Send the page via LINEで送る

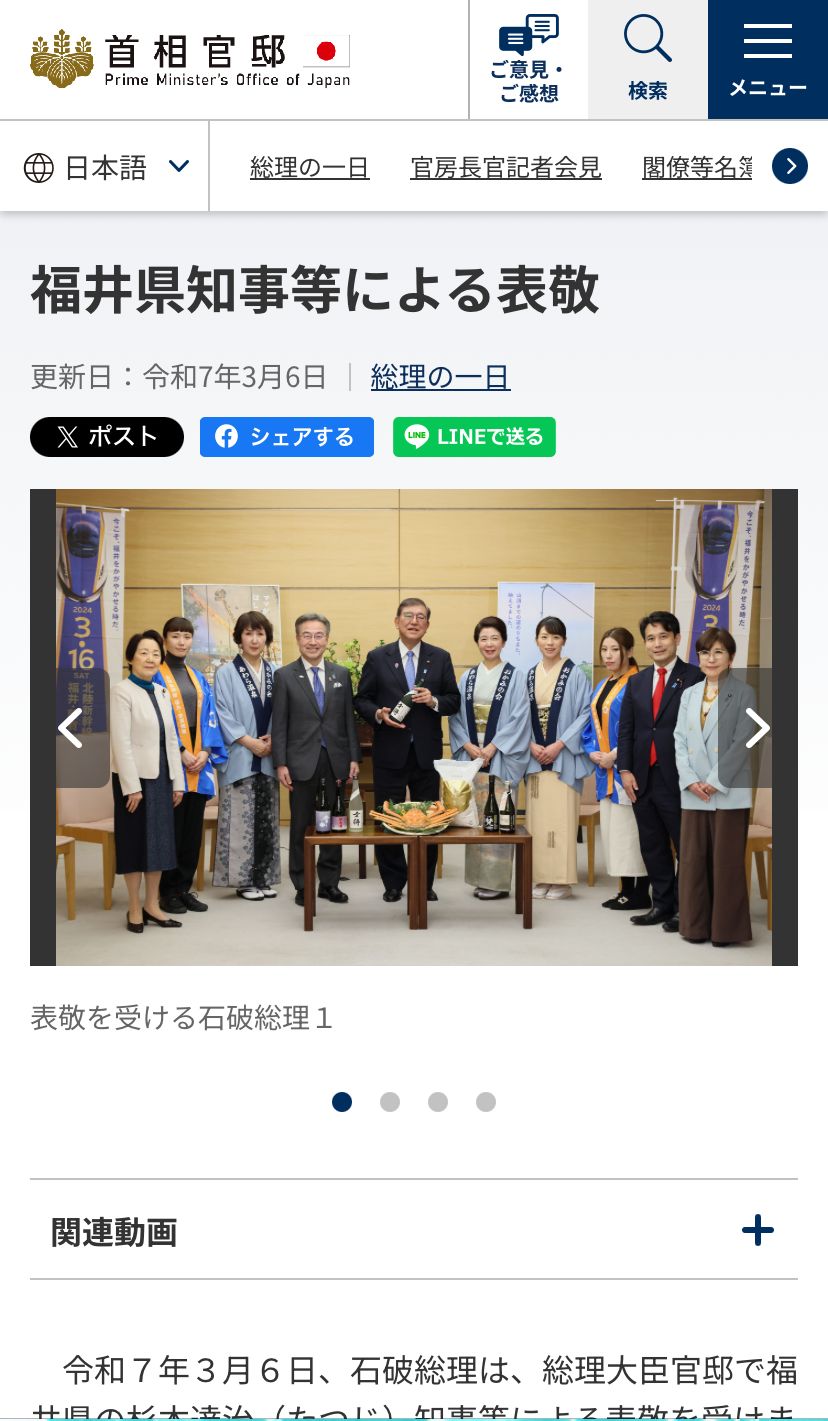[x=474, y=437]
